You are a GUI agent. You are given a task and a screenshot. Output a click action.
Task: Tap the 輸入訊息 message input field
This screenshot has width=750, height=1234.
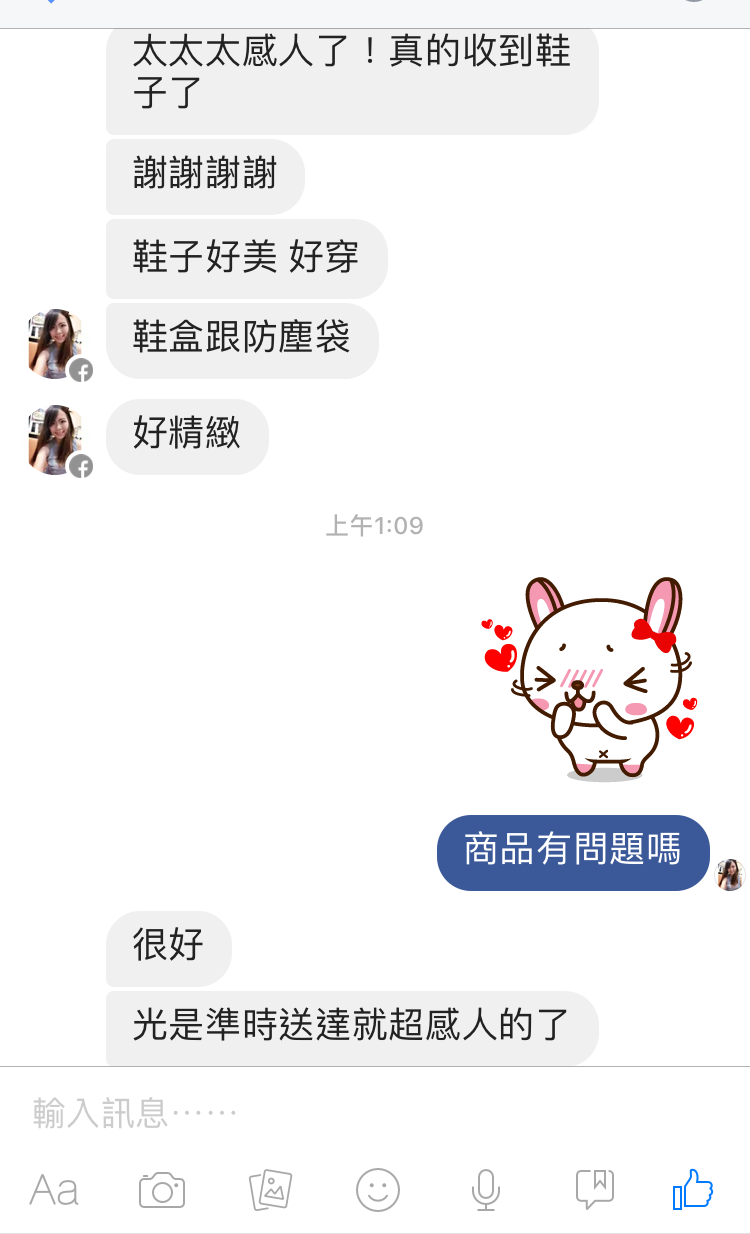click(300, 1112)
